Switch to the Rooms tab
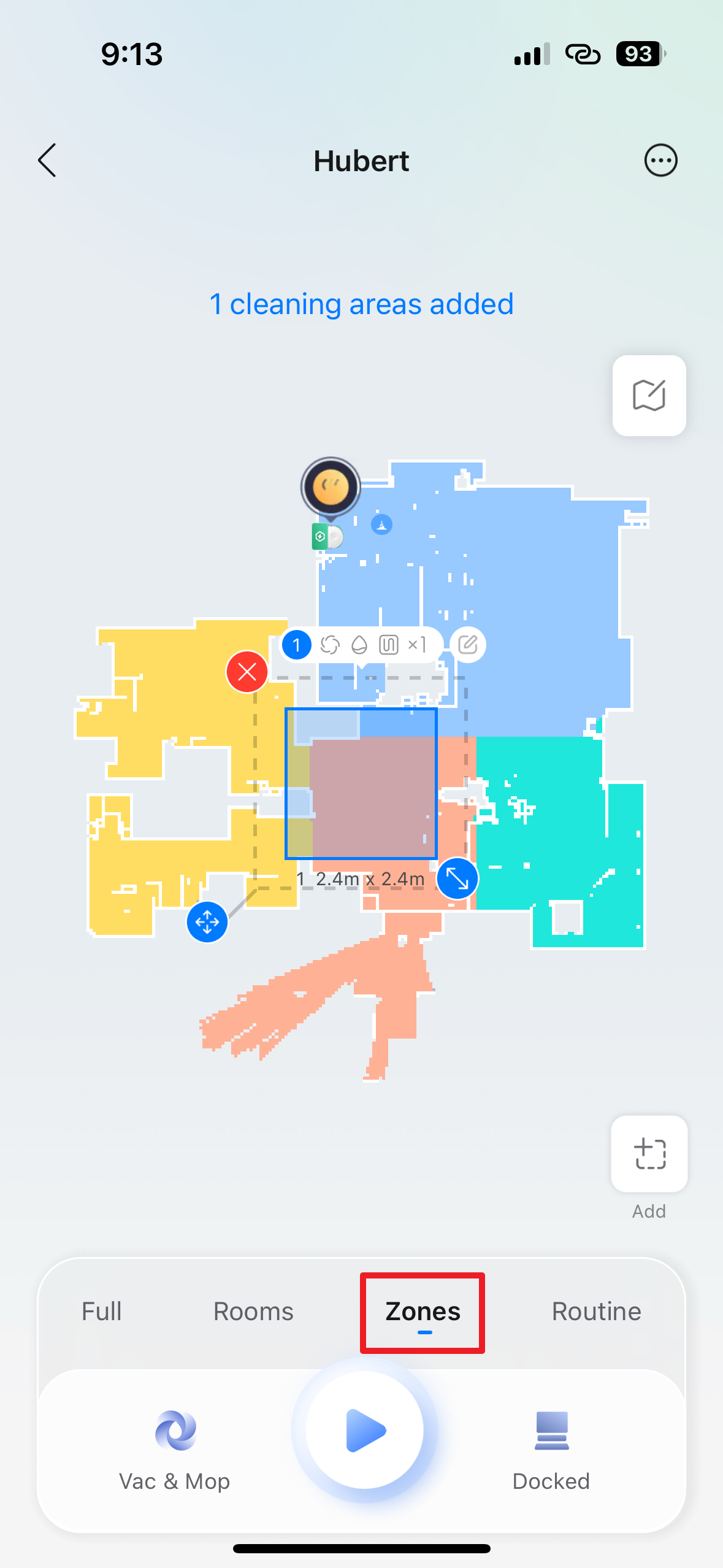This screenshot has height=1568, width=723. (x=253, y=1312)
